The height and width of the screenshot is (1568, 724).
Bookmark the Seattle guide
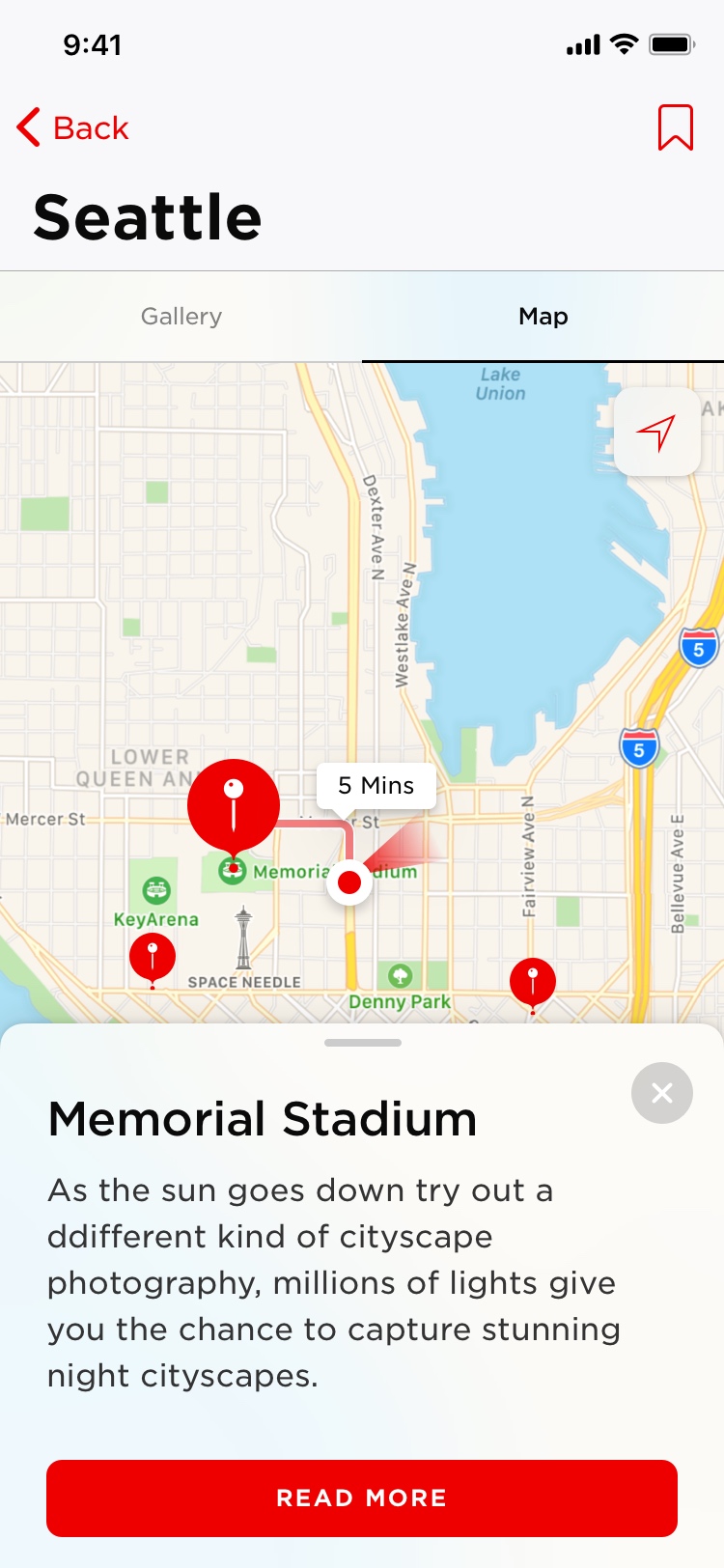pos(675,127)
